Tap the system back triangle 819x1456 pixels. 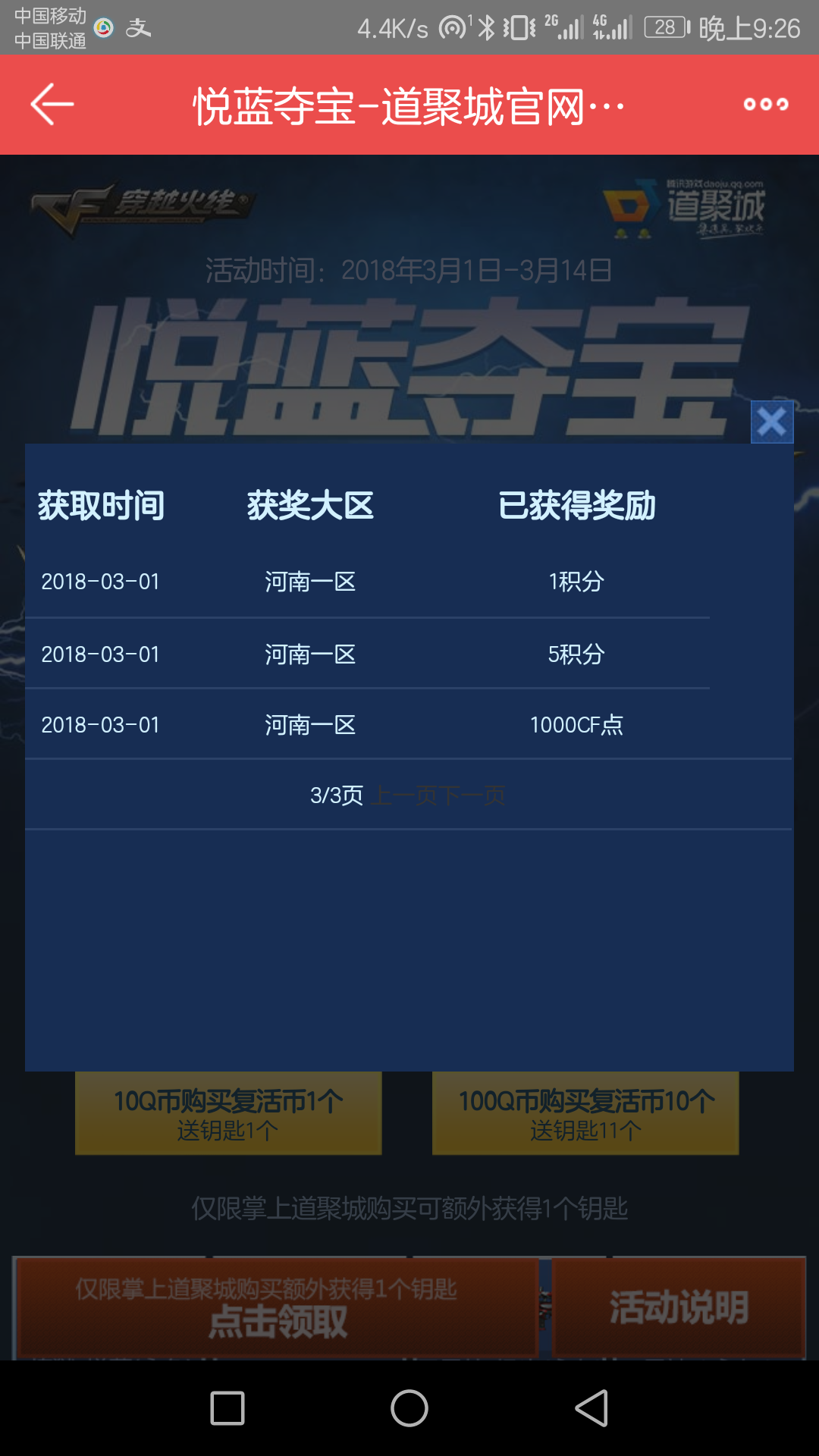(591, 1408)
